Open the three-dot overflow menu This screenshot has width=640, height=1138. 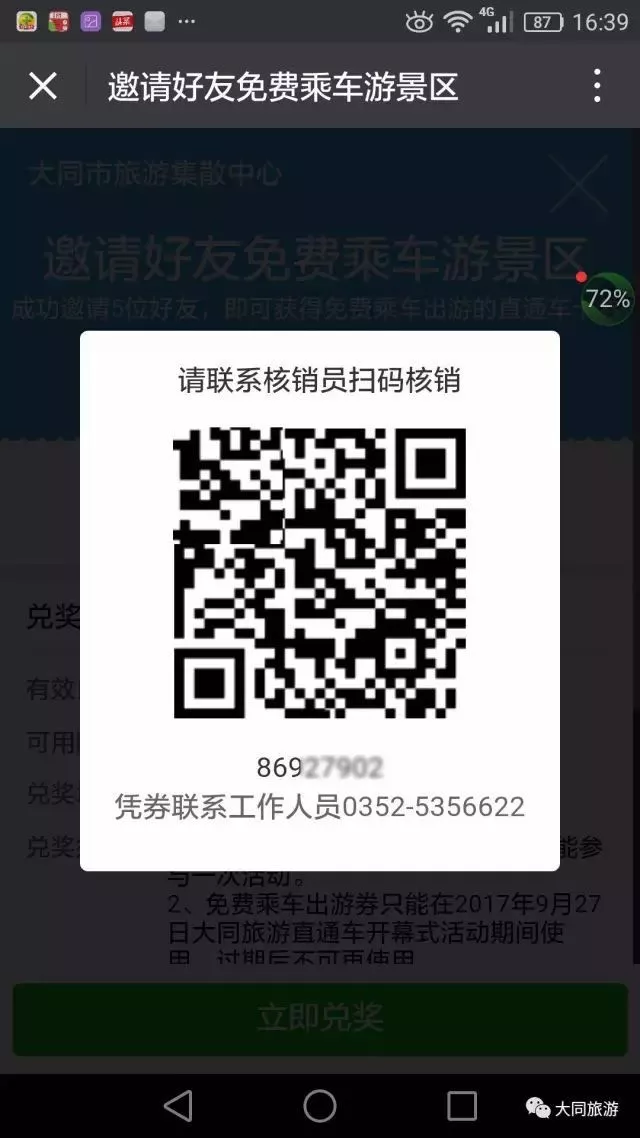[x=596, y=87]
